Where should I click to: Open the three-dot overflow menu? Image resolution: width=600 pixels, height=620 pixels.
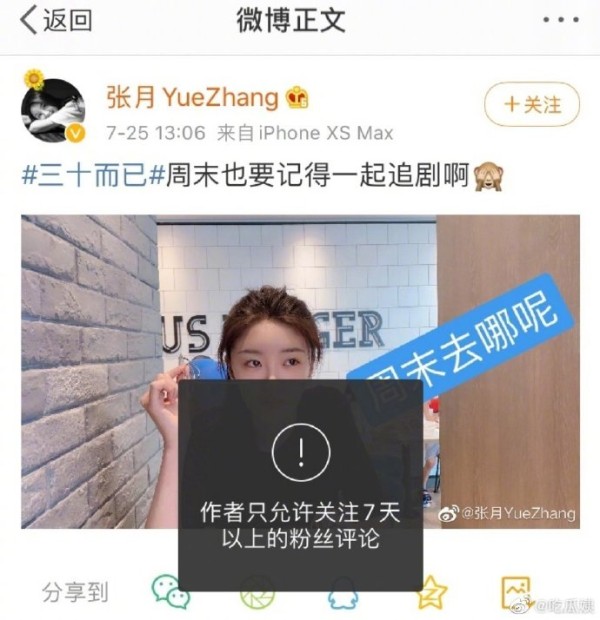(560, 20)
